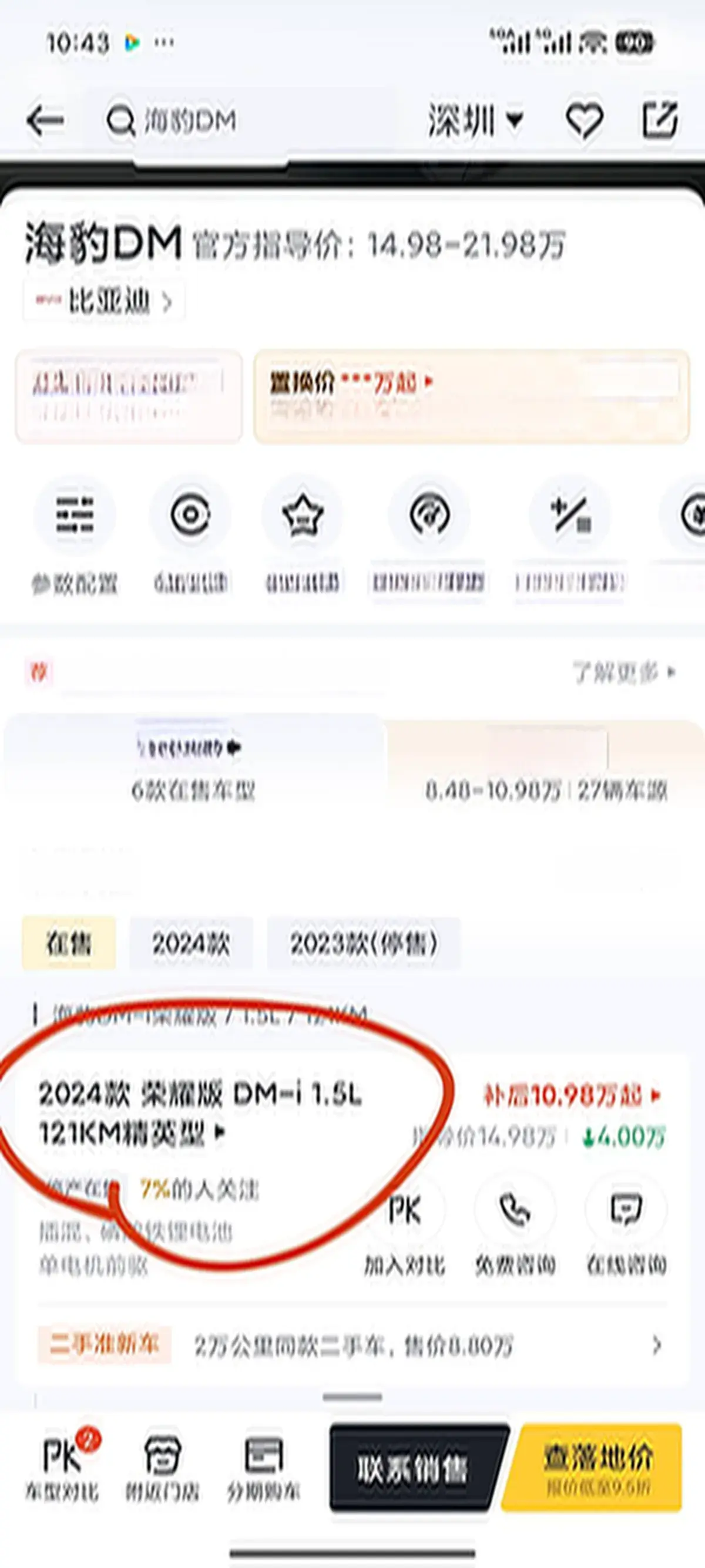Screen dimensions: 705x1568
Task: Favorite this car with the heart icon
Action: 584,120
